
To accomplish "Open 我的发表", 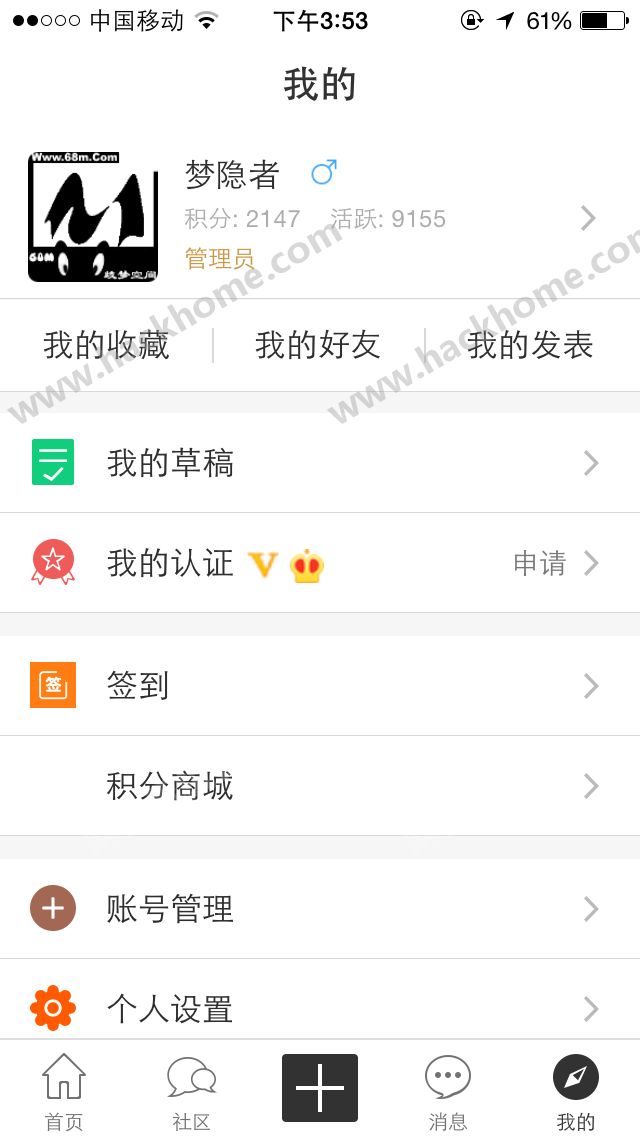I will [531, 345].
